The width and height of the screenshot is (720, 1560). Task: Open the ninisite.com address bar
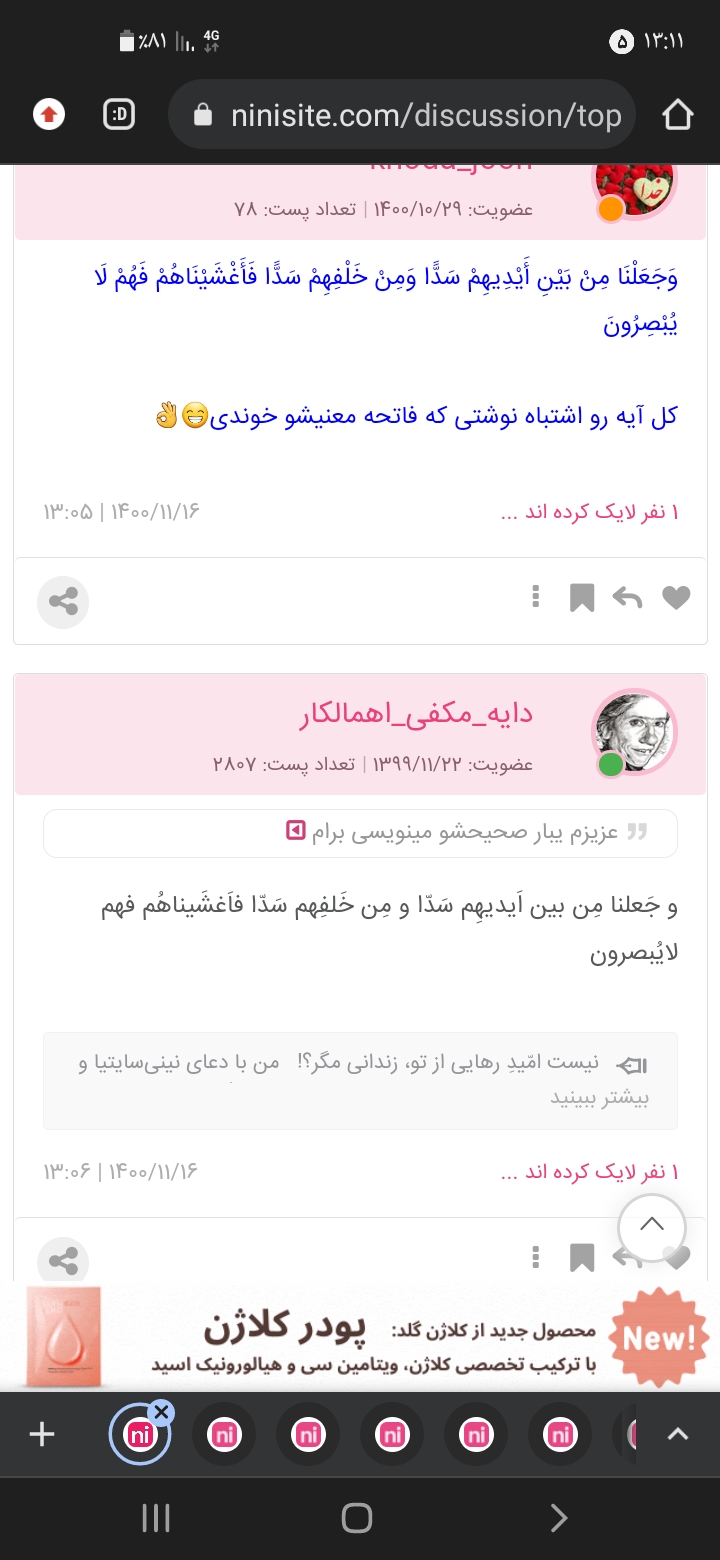pos(410,116)
